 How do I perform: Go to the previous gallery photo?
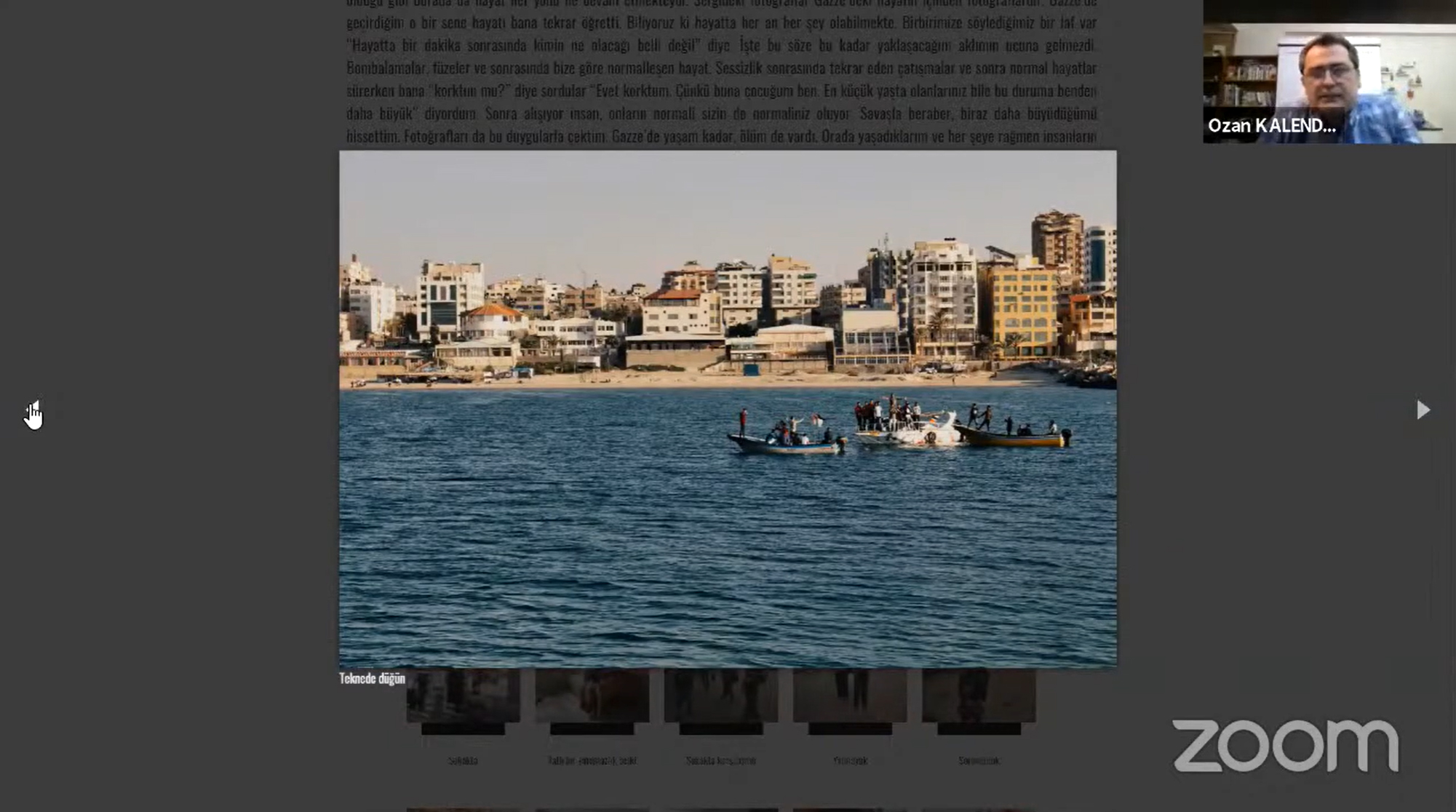(x=33, y=410)
